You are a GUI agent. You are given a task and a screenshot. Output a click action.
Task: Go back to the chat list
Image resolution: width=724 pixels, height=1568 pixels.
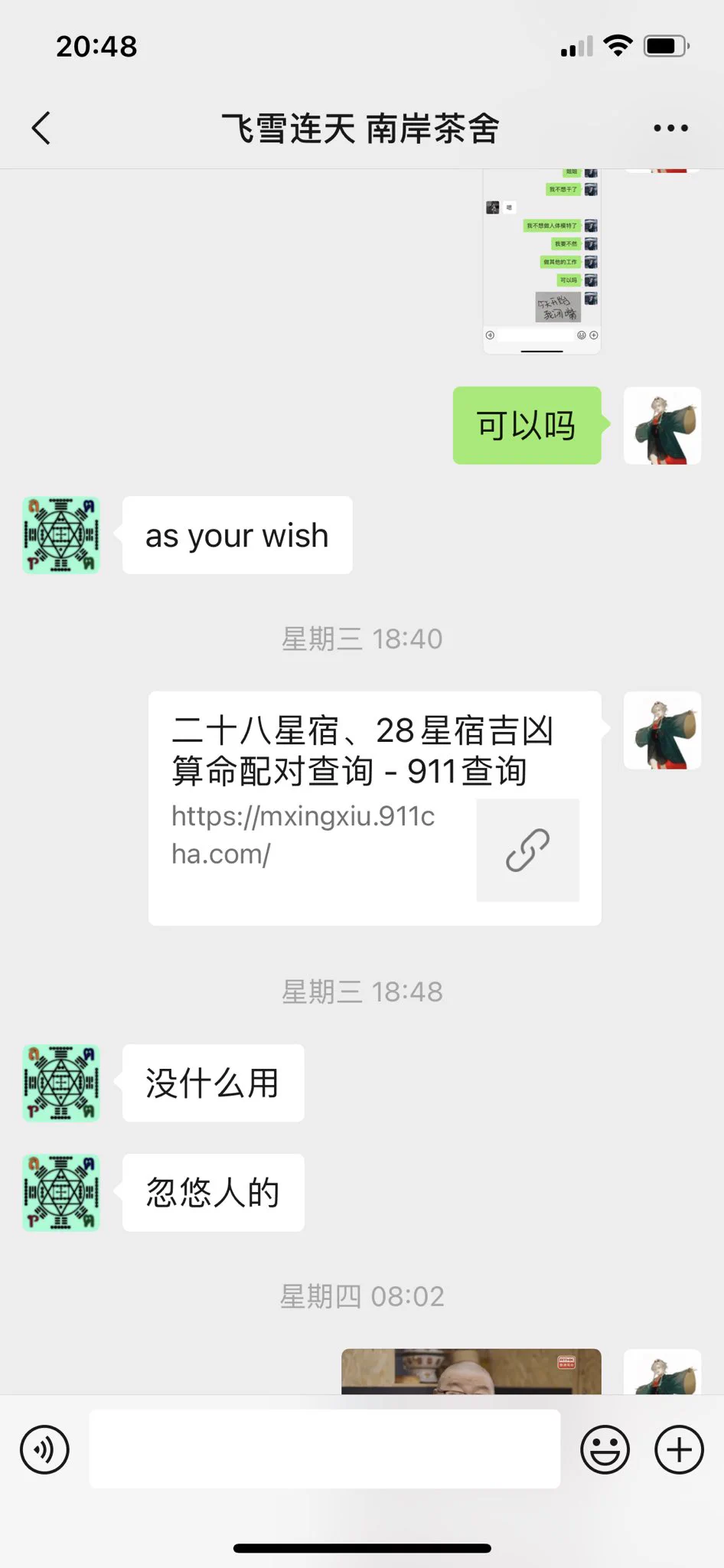coord(42,128)
